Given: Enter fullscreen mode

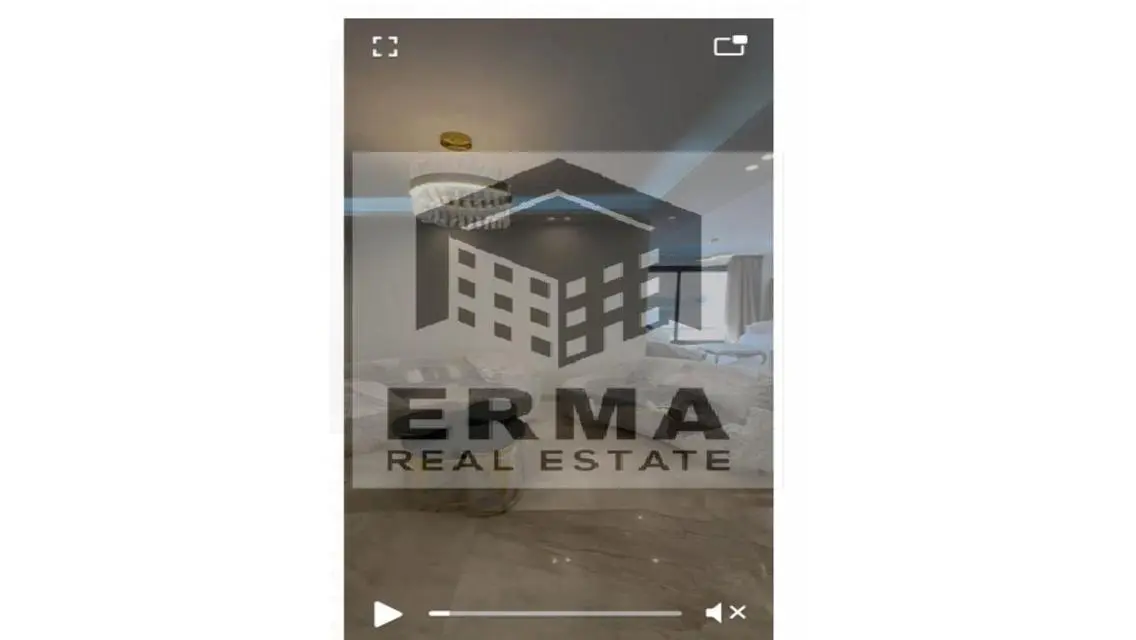Looking at the screenshot, I should [x=385, y=46].
